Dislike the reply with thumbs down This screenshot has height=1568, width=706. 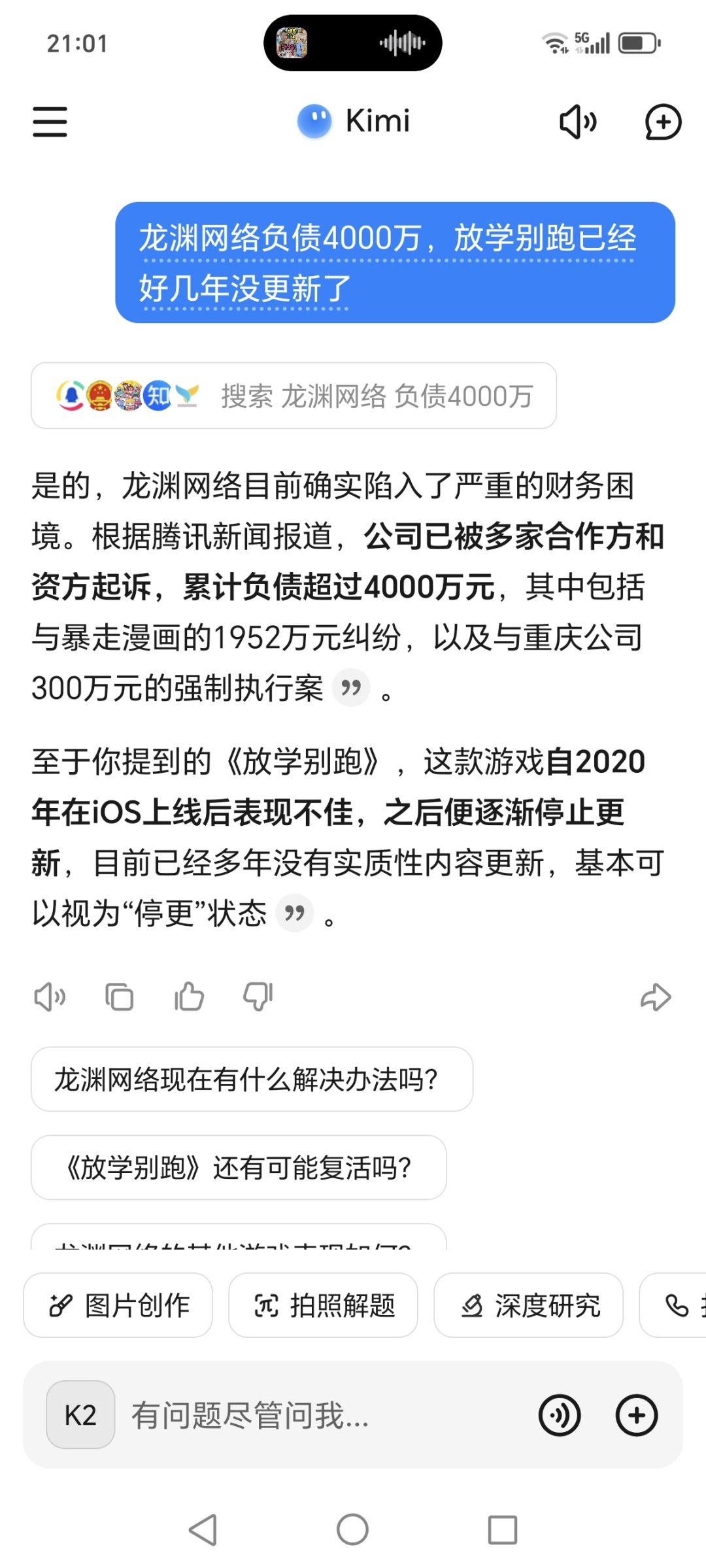[x=258, y=997]
